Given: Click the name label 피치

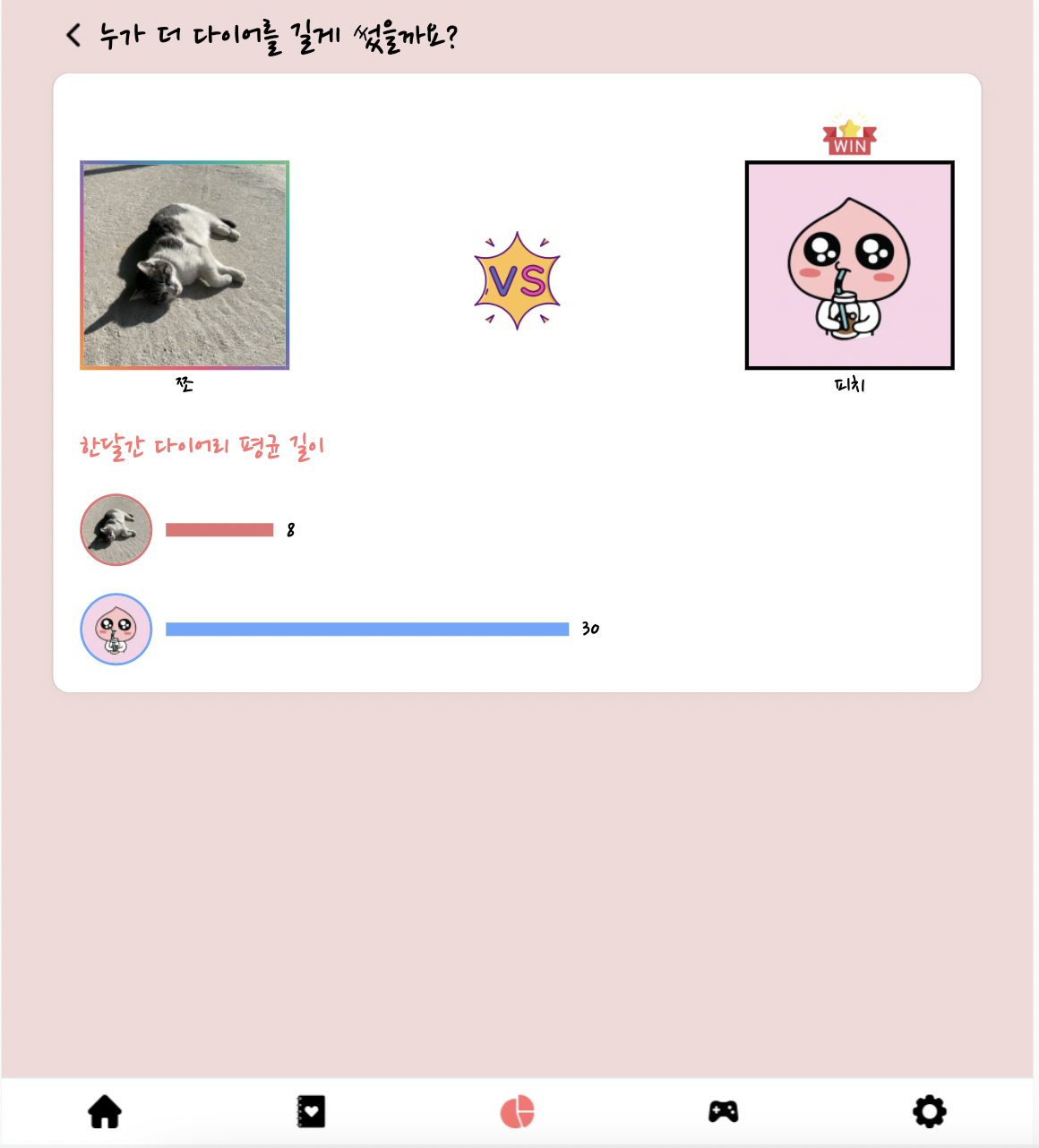Looking at the screenshot, I should pyautogui.click(x=849, y=384).
